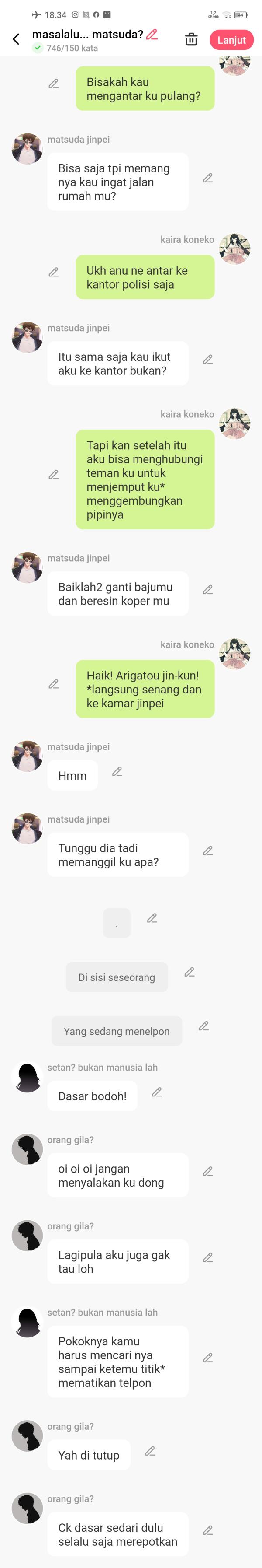The image size is (262, 1568).
Task: Edit message "Bisa saja tpi memang nya kau ingat"
Action: [x=208, y=178]
